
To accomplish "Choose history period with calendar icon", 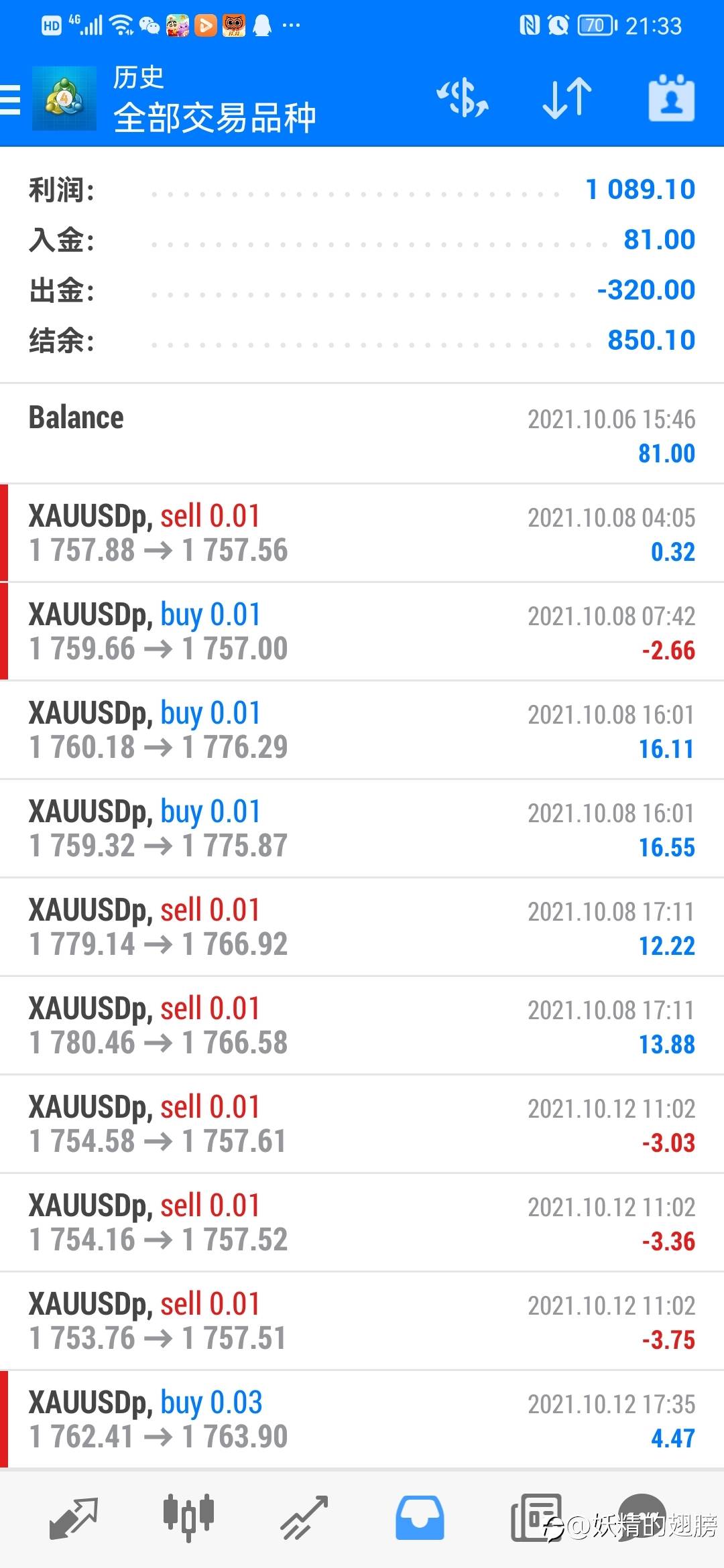I will click(x=671, y=99).
